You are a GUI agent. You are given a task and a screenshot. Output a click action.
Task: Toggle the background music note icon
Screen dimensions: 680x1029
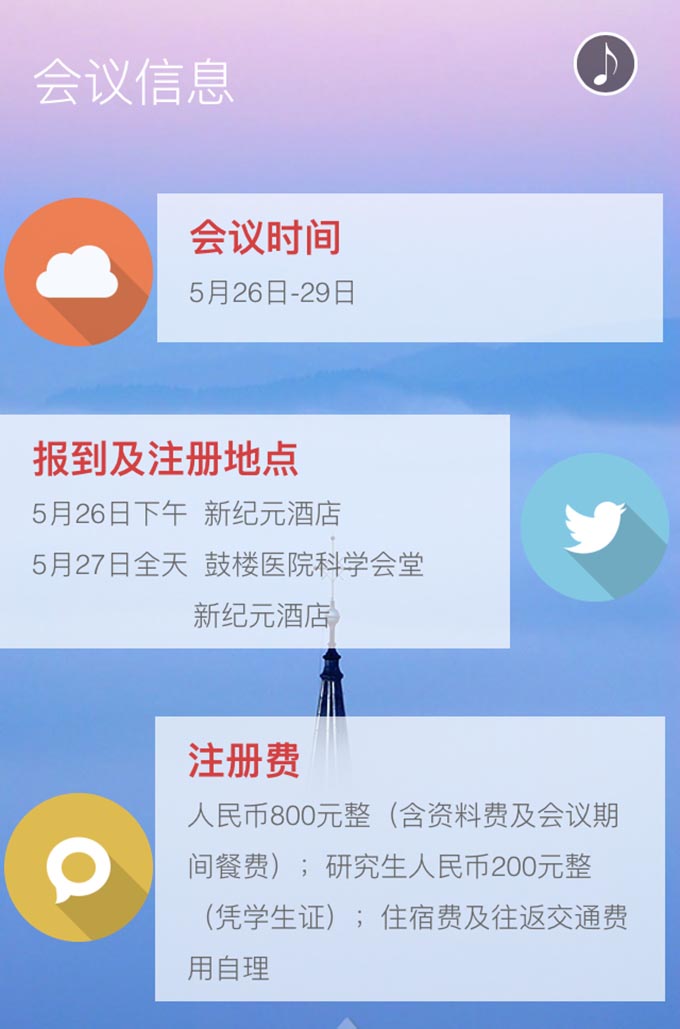(605, 65)
